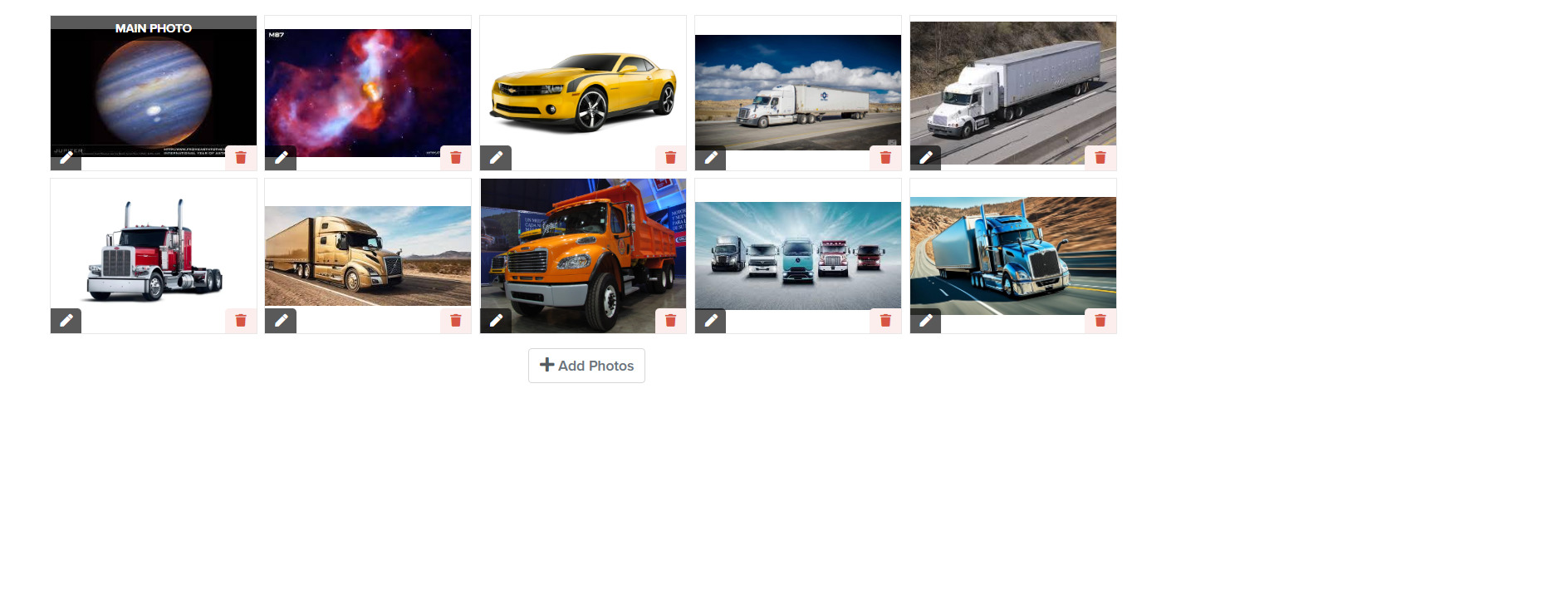Delete the blue semi truck photo
The height and width of the screenshot is (610, 1568).
(x=1100, y=321)
